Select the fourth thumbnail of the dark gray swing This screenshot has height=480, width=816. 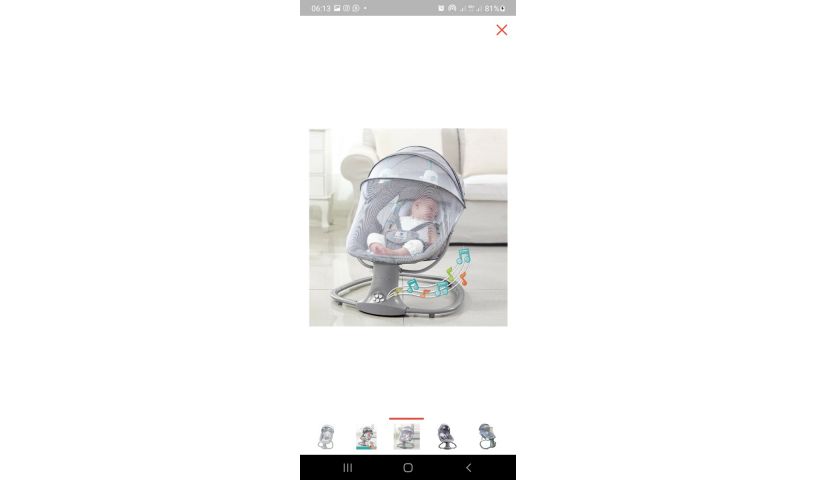(447, 436)
